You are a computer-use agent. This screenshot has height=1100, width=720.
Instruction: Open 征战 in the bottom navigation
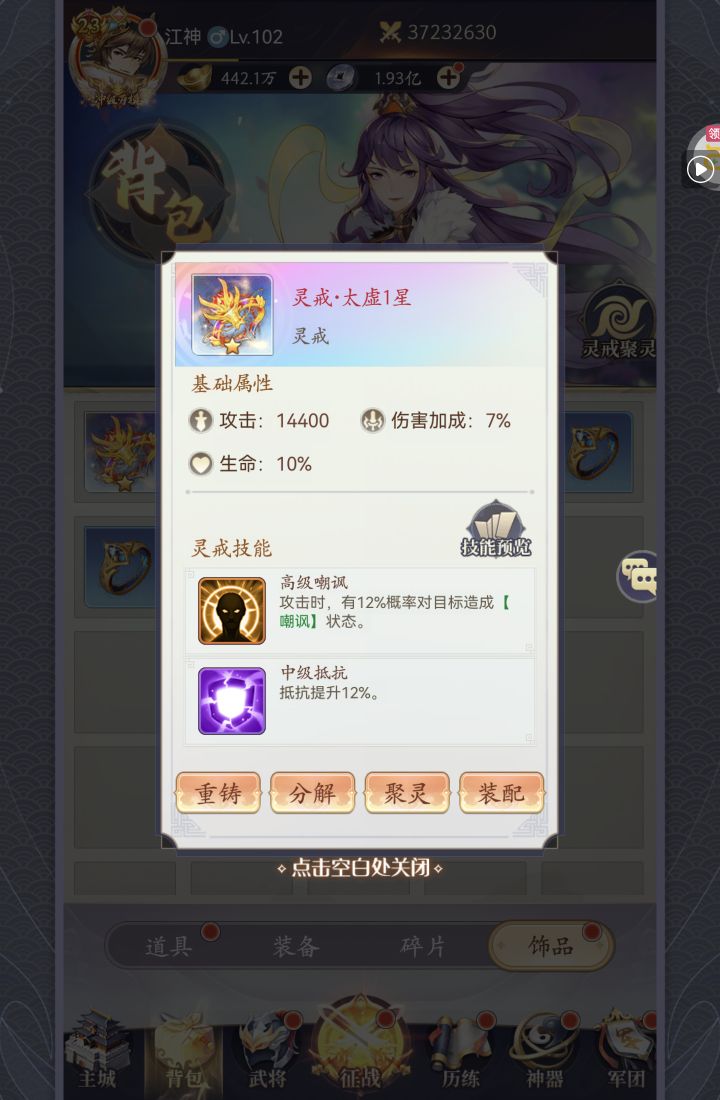click(x=359, y=1048)
